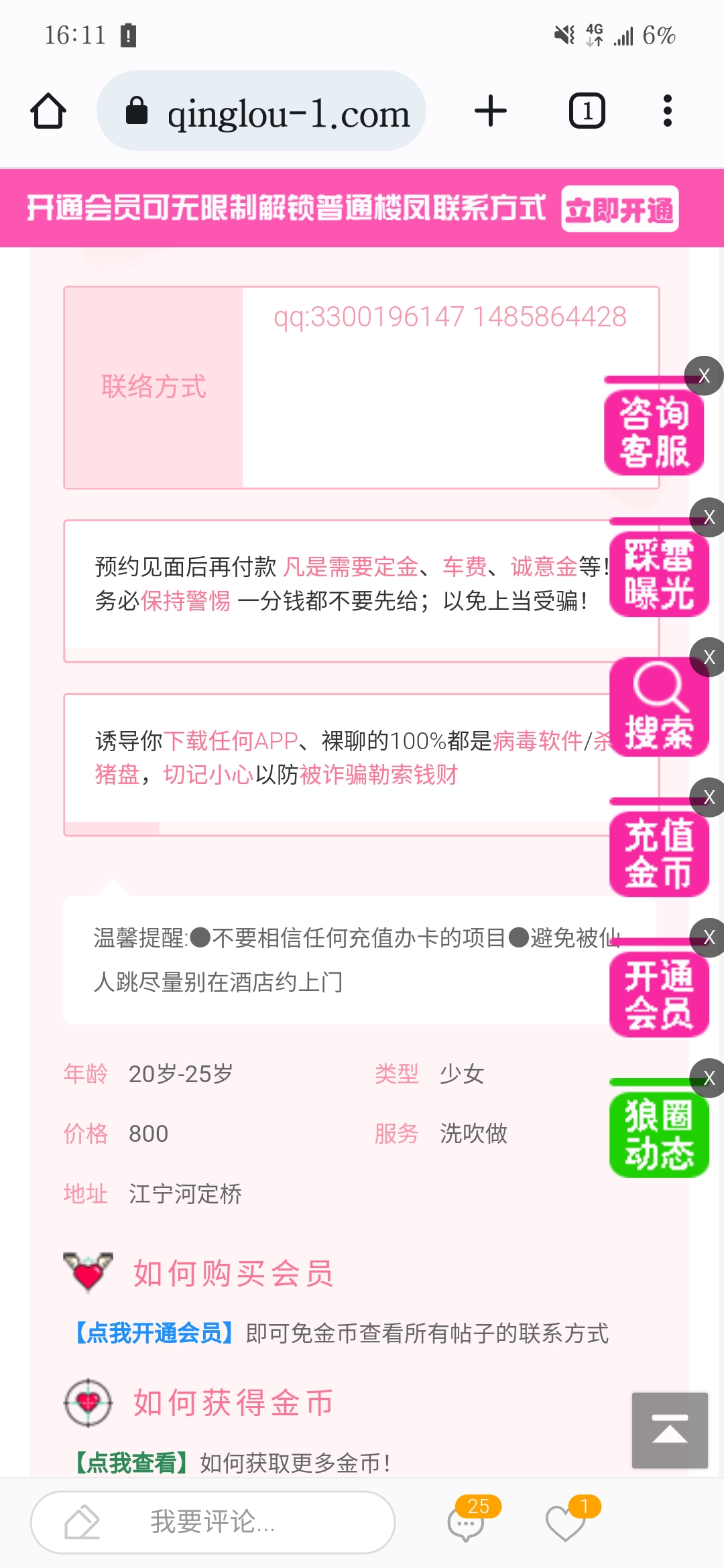Image resolution: width=724 pixels, height=1568 pixels.
Task: Open the browser overflow menu
Action: 667,111
